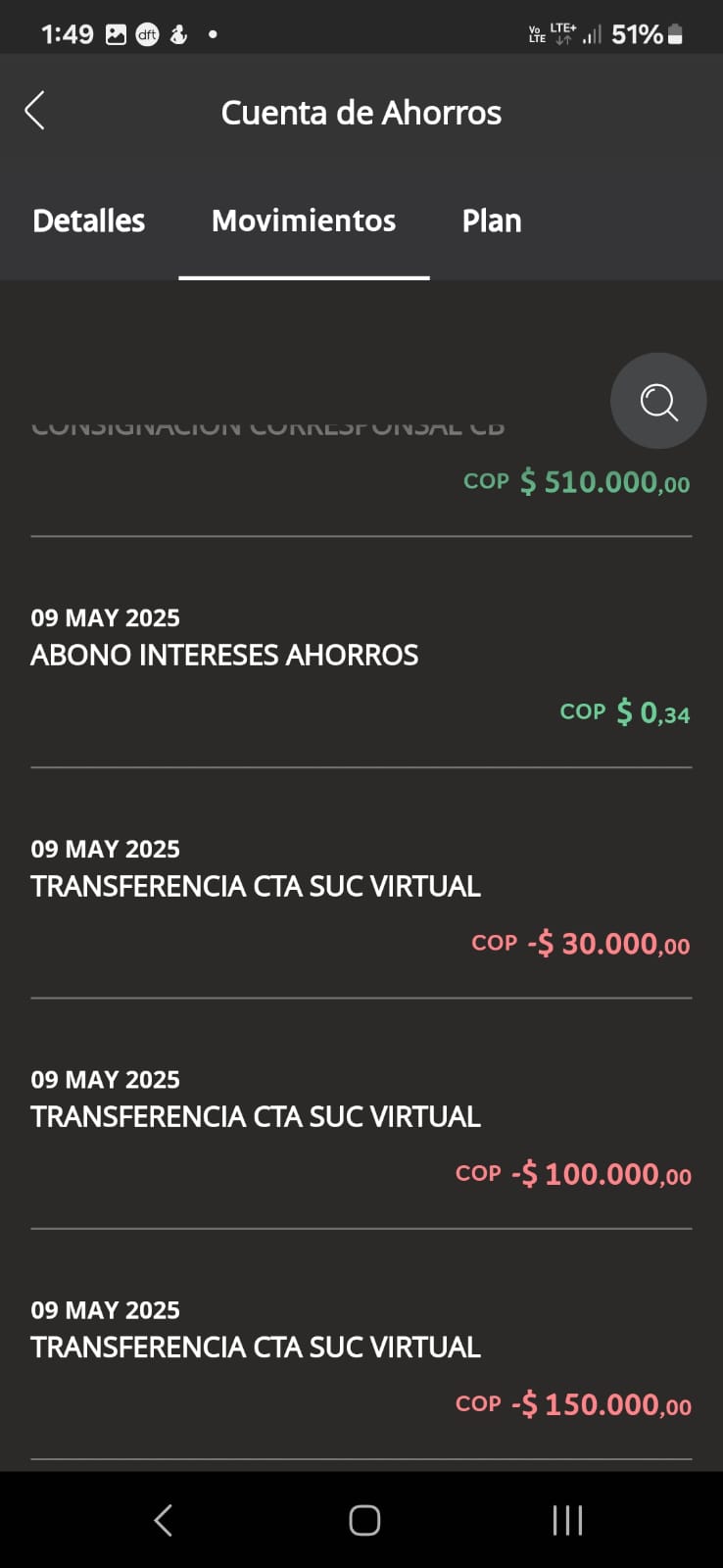Open recent apps from navigation bar
This screenshot has height=1568, width=723.
pos(567,1520)
